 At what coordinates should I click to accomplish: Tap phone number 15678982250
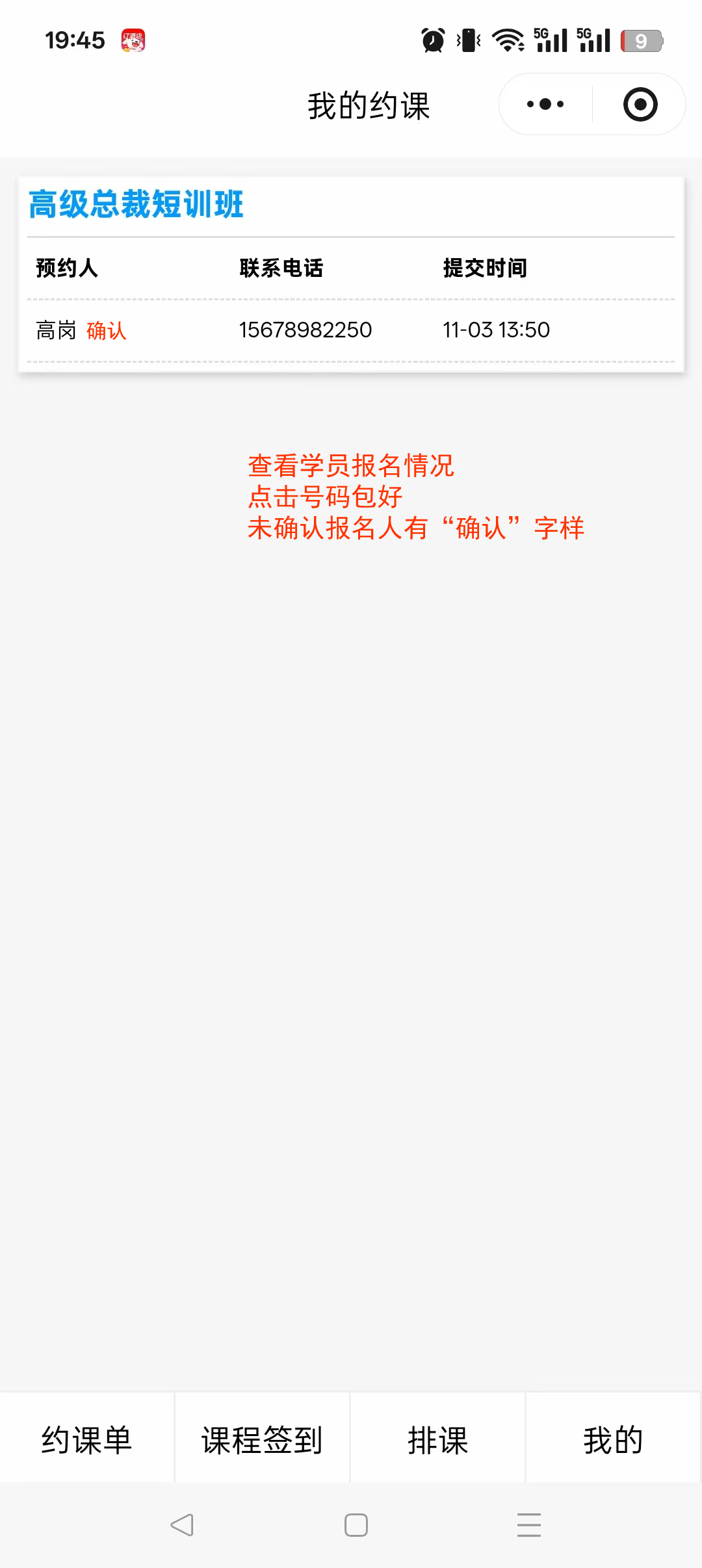click(305, 330)
